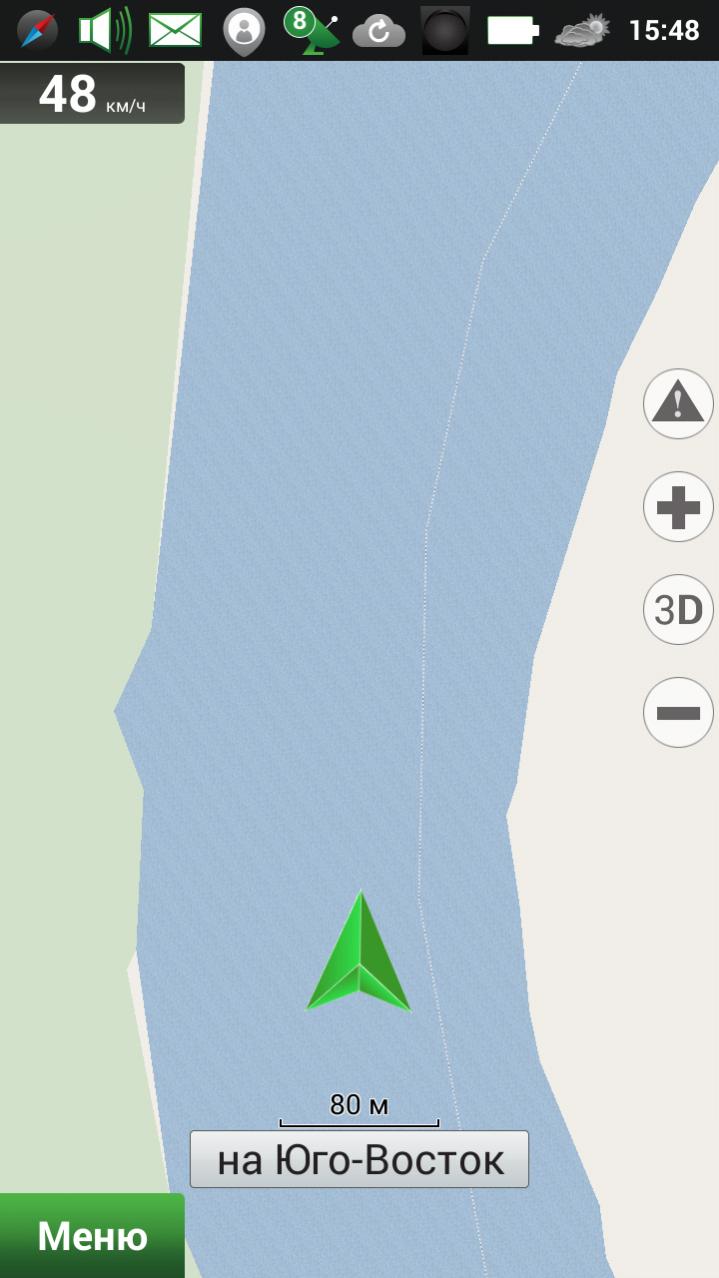Toggle the sound speaker icon
The width and height of the screenshot is (719, 1278).
pos(104,30)
